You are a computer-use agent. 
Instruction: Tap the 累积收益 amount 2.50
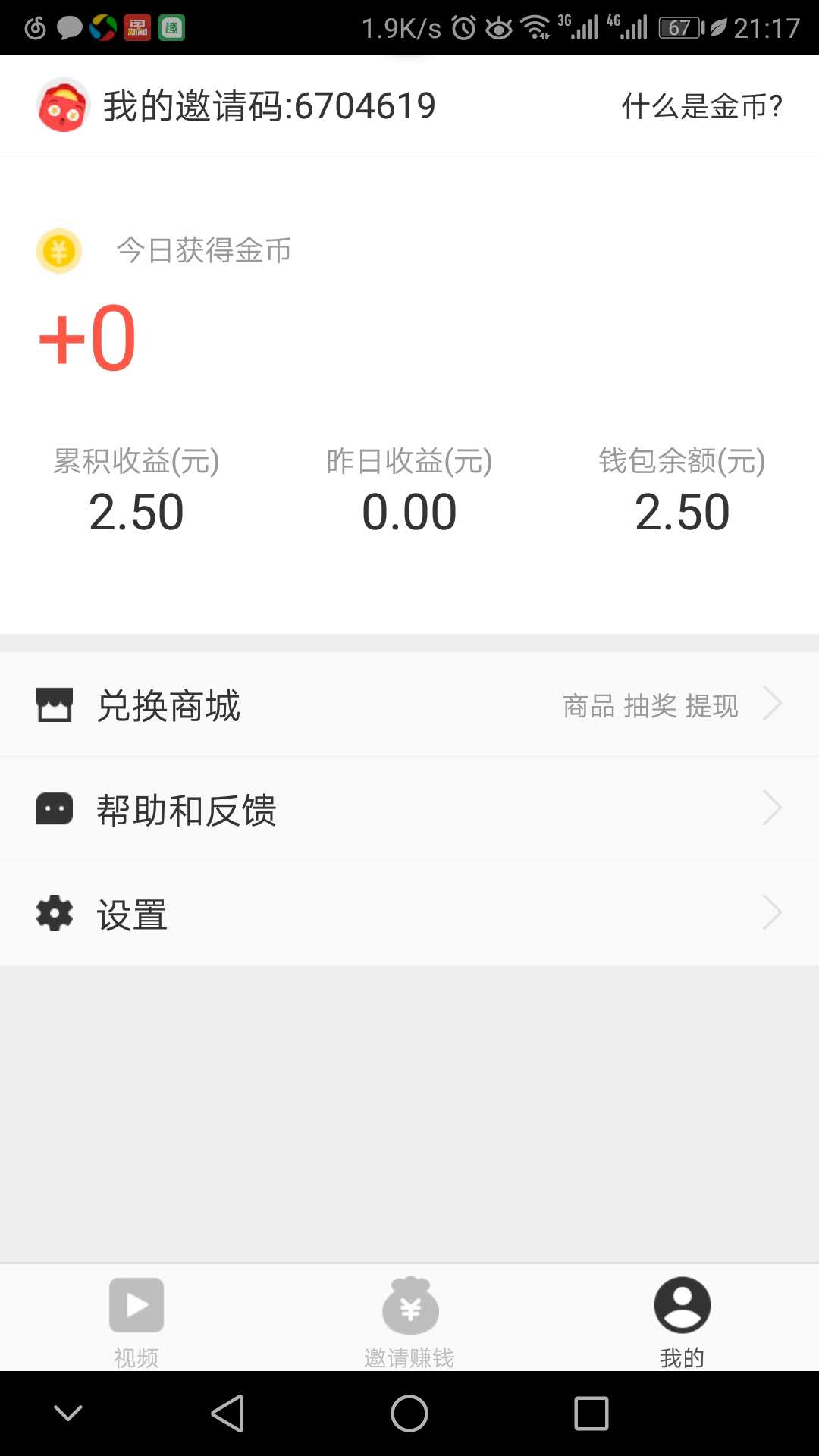[136, 511]
